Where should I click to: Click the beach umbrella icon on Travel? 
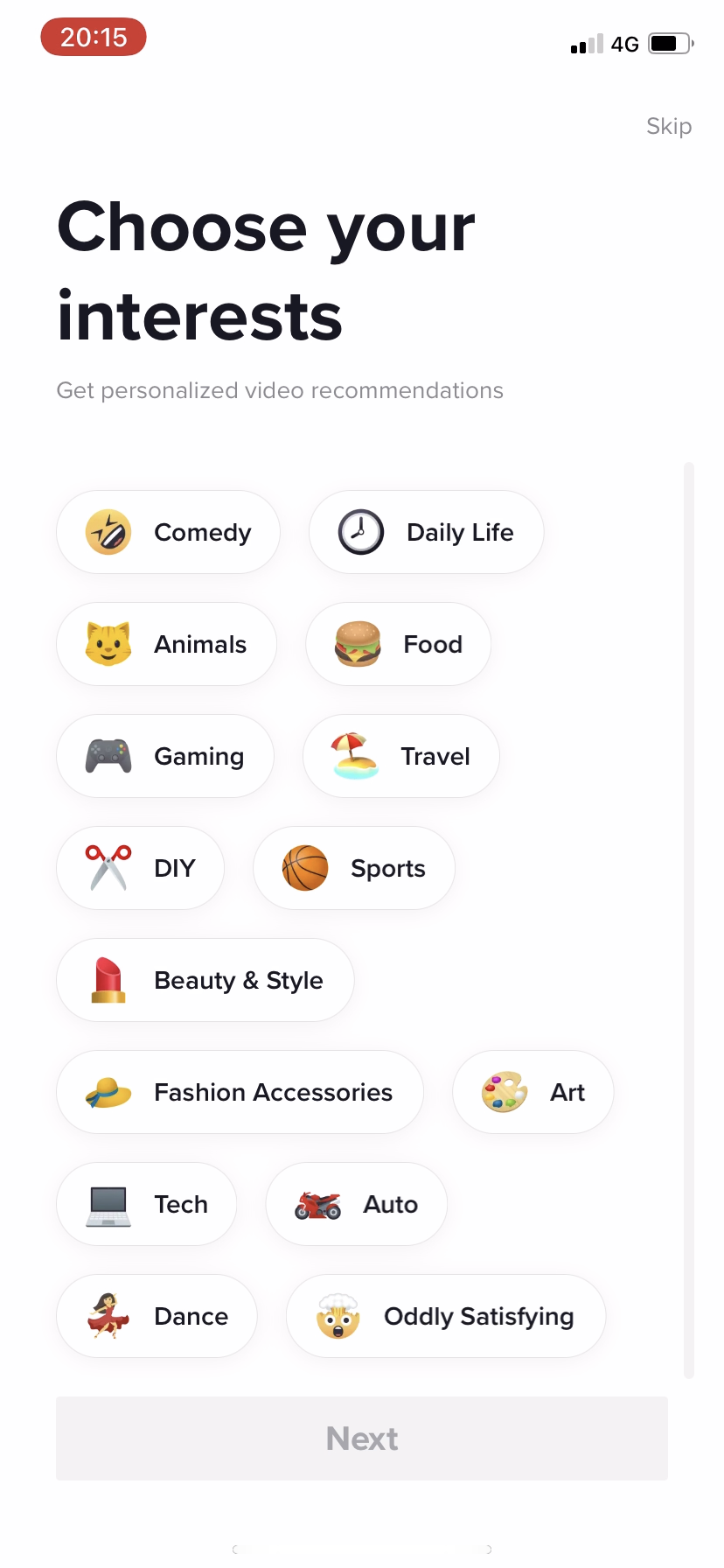tap(353, 756)
